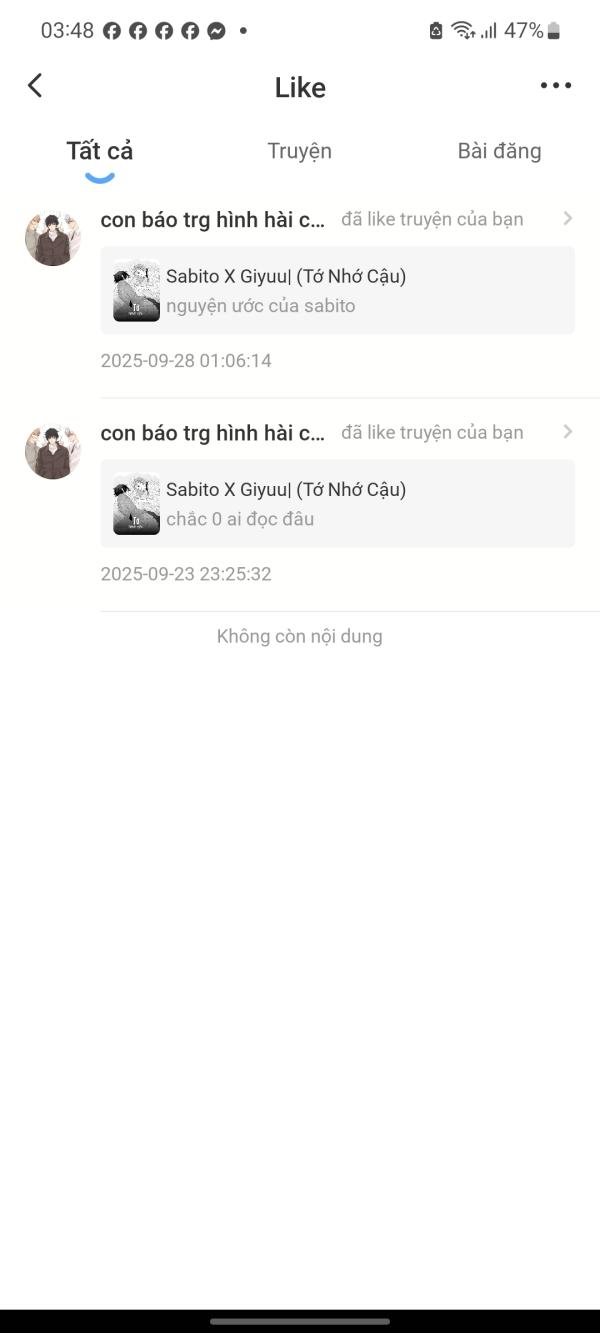
Task: Open the story card "chắc 0 ai đọc đâu"
Action: 337,503
